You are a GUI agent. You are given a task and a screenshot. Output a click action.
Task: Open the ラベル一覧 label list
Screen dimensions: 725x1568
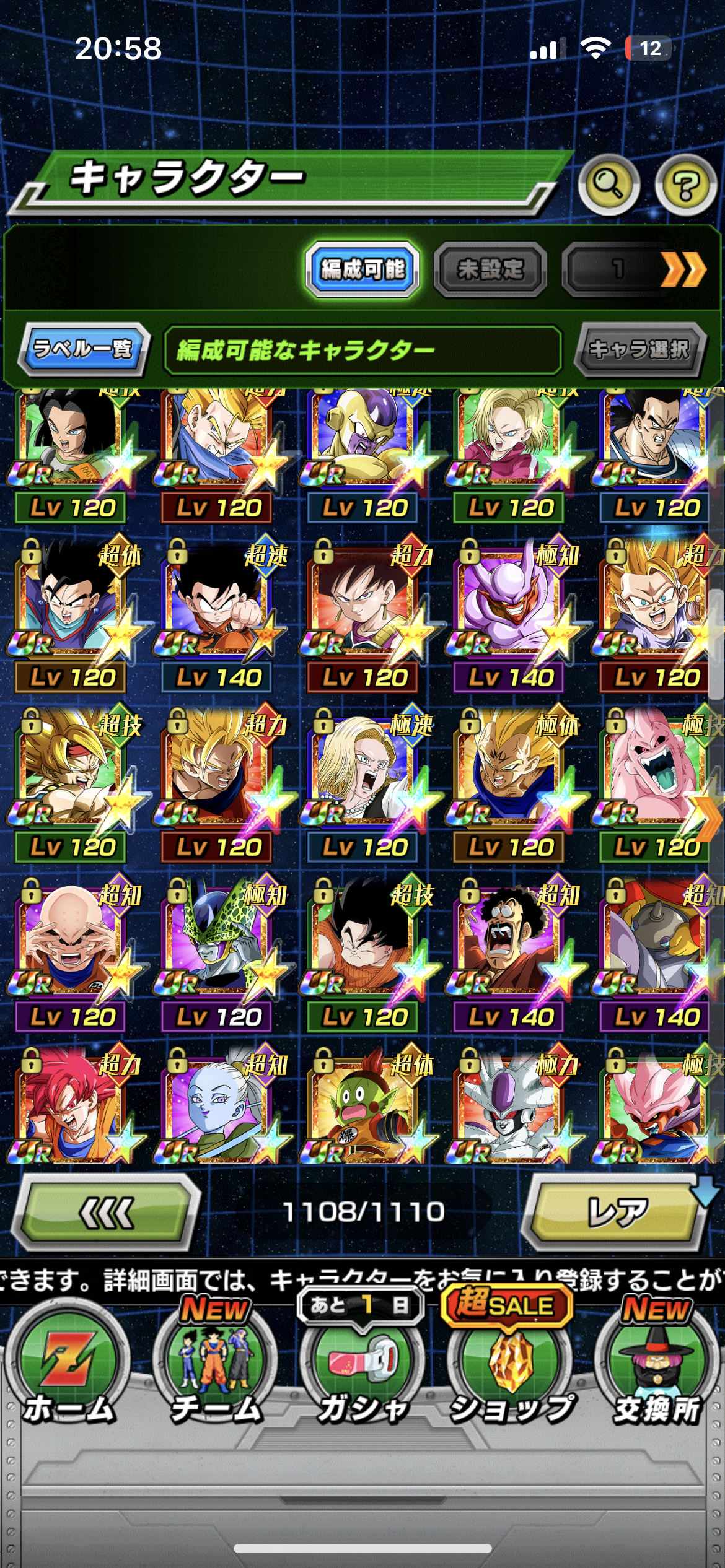pyautogui.click(x=83, y=349)
